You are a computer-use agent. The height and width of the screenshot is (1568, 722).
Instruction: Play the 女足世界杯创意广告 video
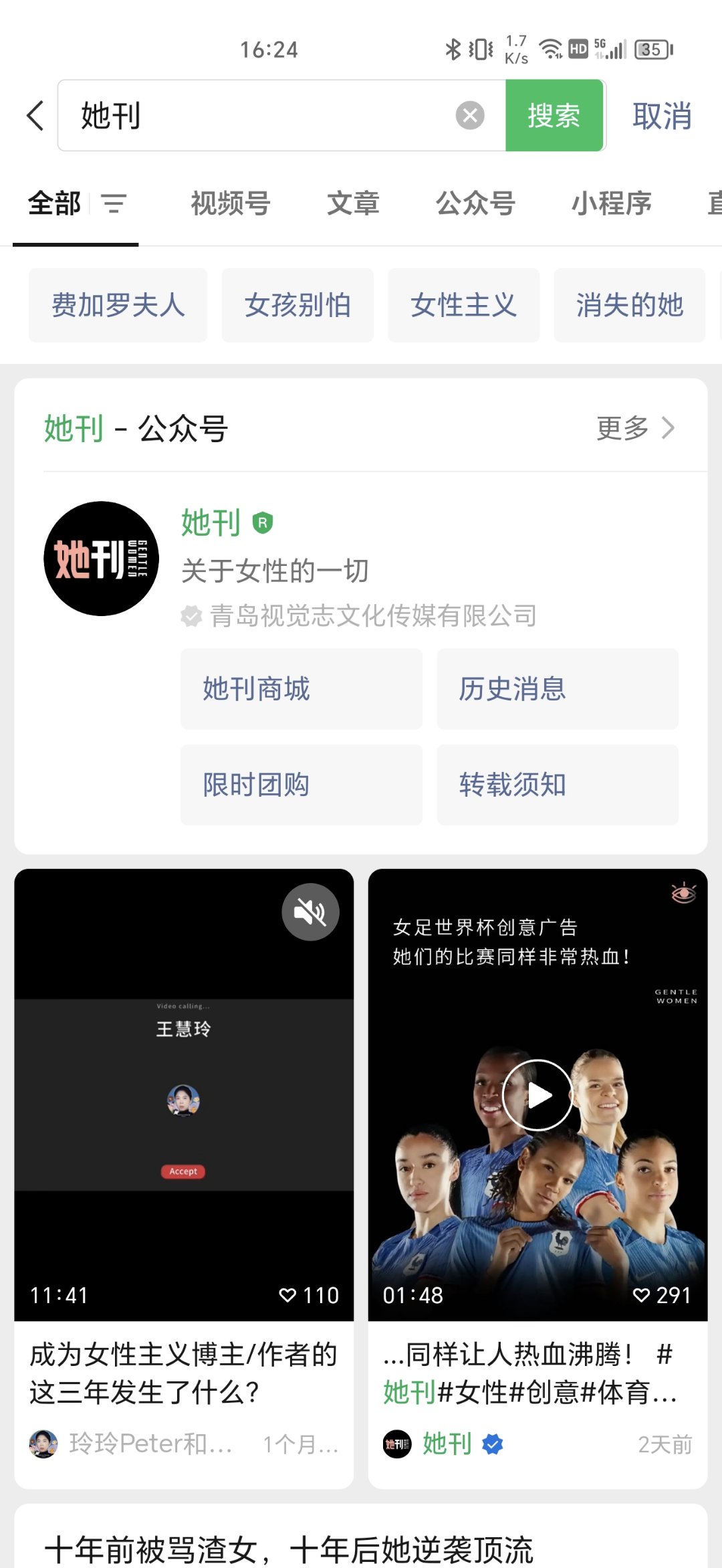coord(537,1095)
